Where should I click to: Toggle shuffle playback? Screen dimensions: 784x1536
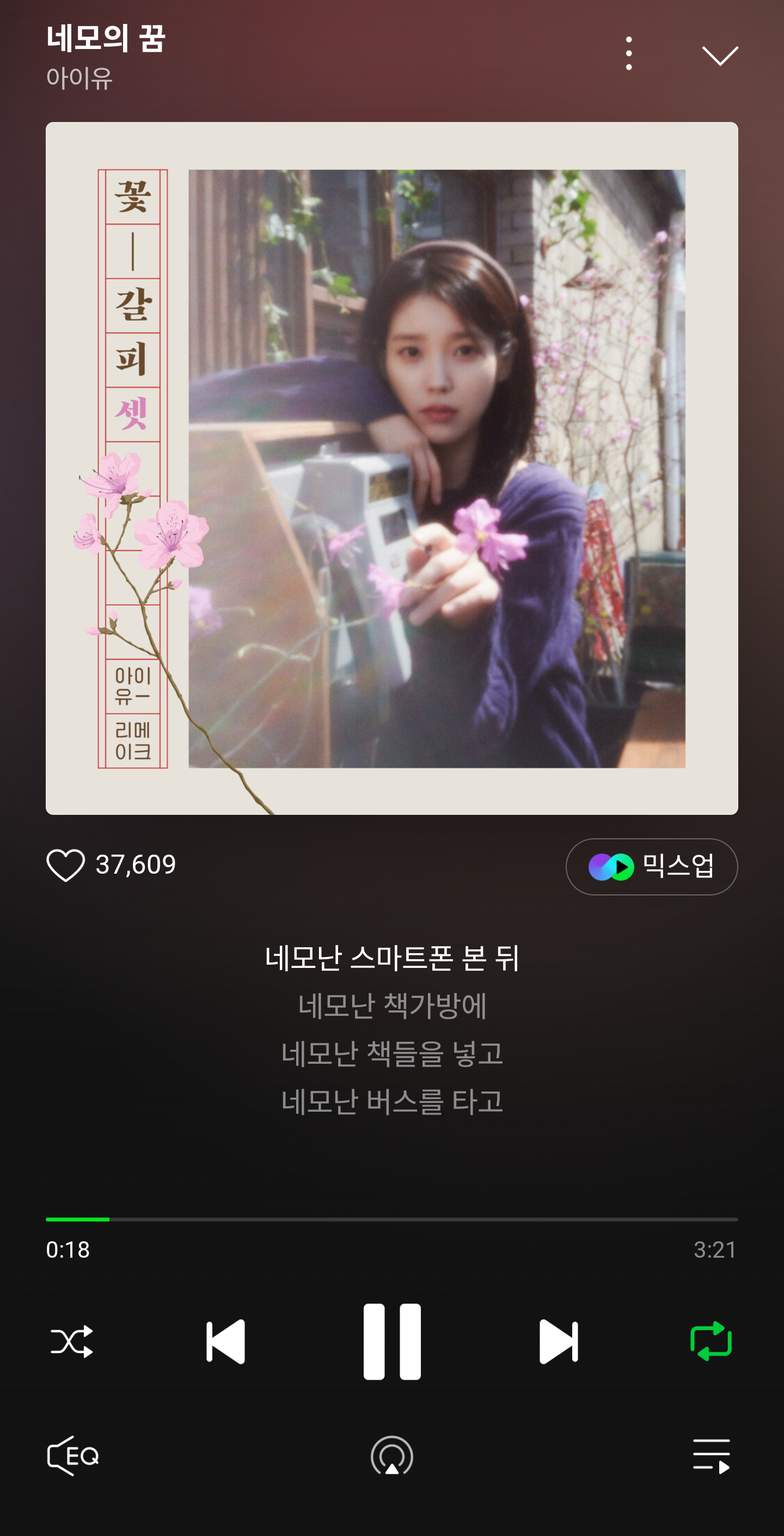point(71,1342)
